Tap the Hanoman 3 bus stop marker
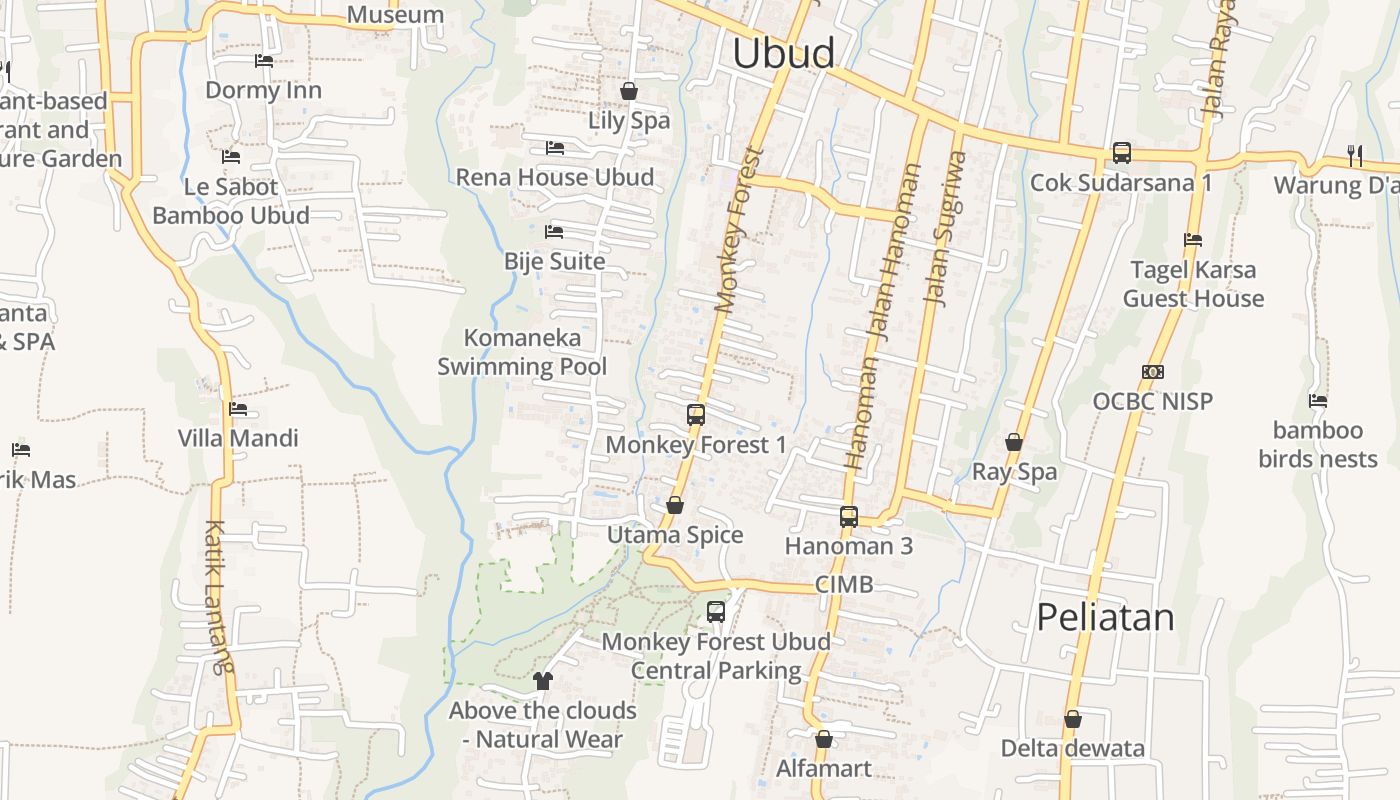The height and width of the screenshot is (800, 1400). (849, 517)
